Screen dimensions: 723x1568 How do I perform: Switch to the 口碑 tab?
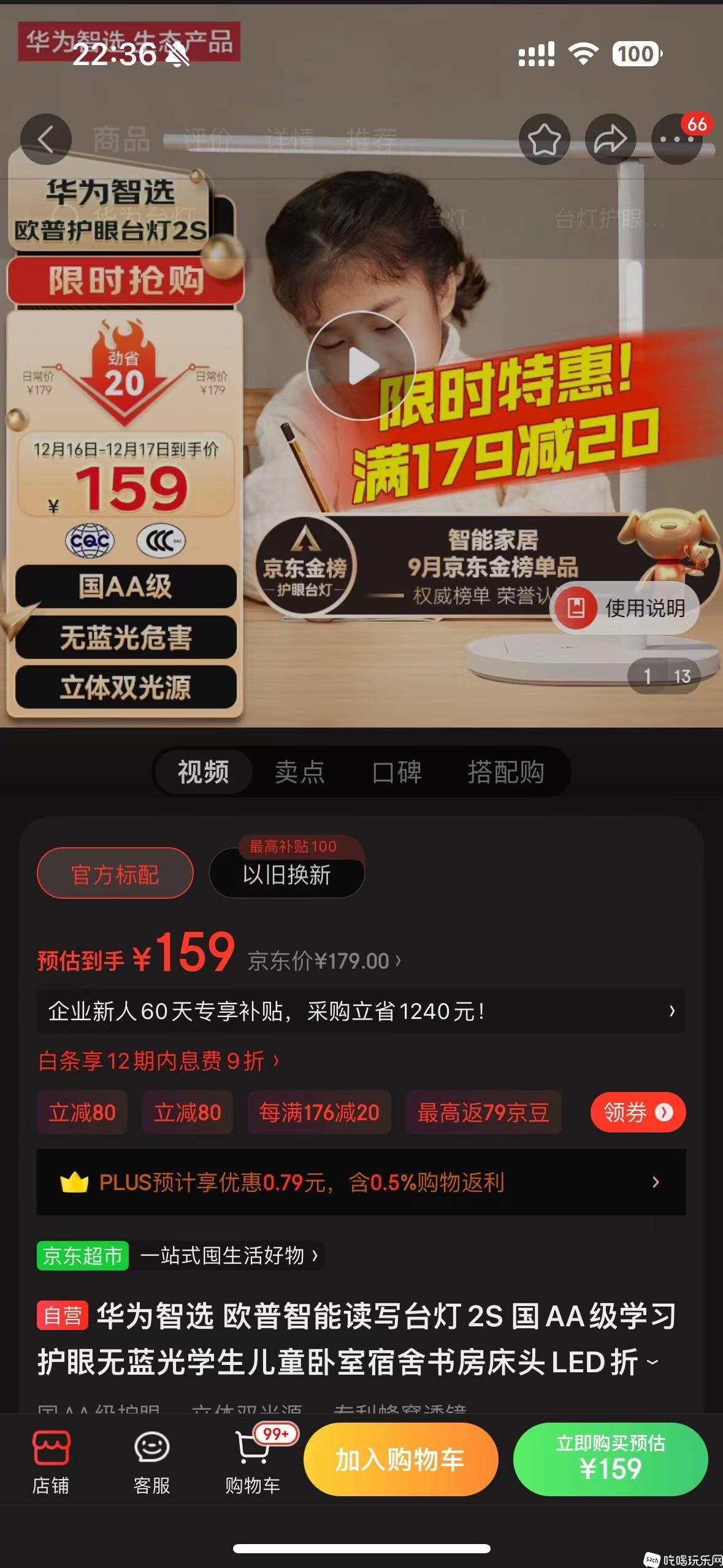397,772
